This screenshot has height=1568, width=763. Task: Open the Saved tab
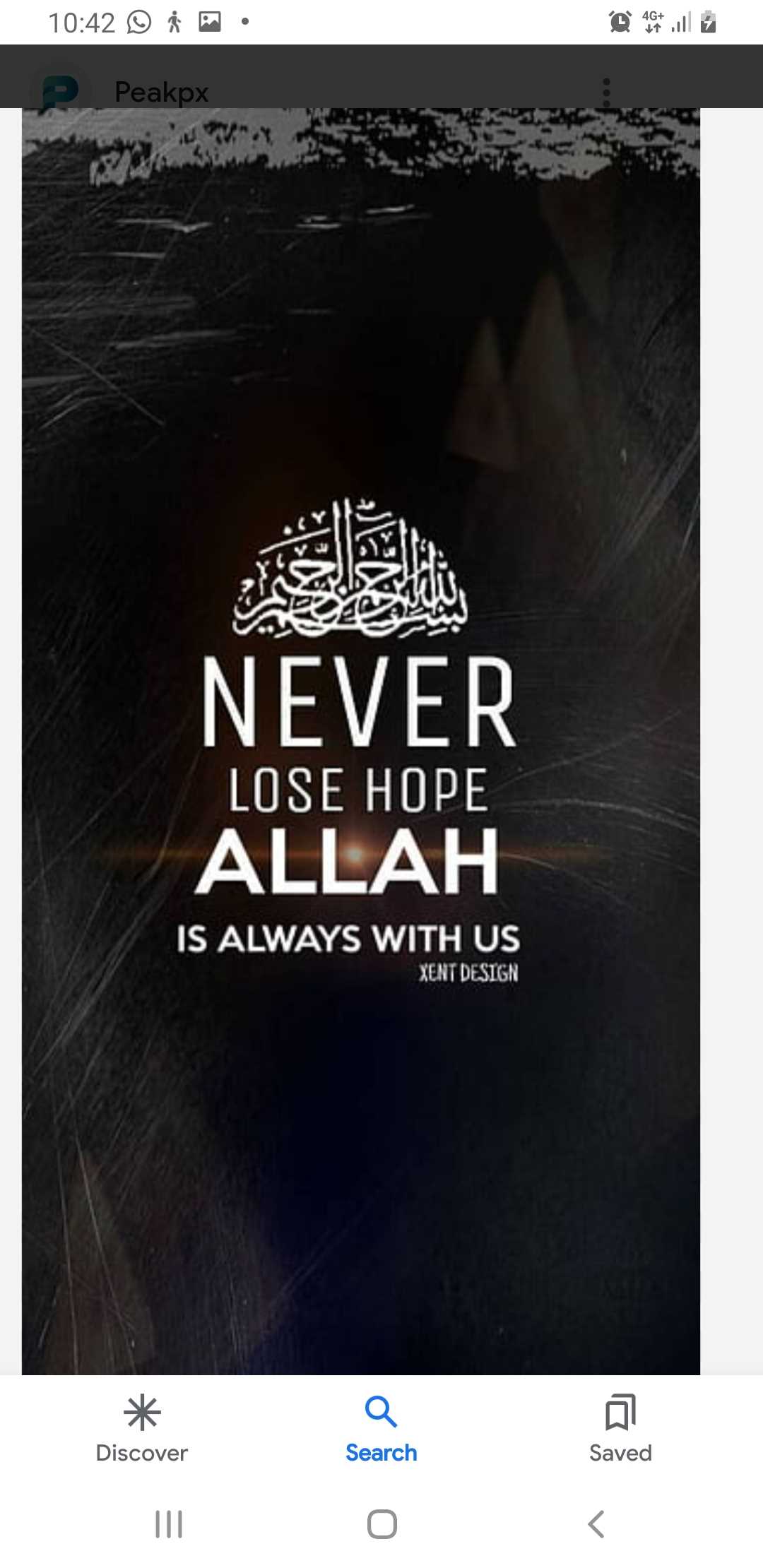[620, 1429]
